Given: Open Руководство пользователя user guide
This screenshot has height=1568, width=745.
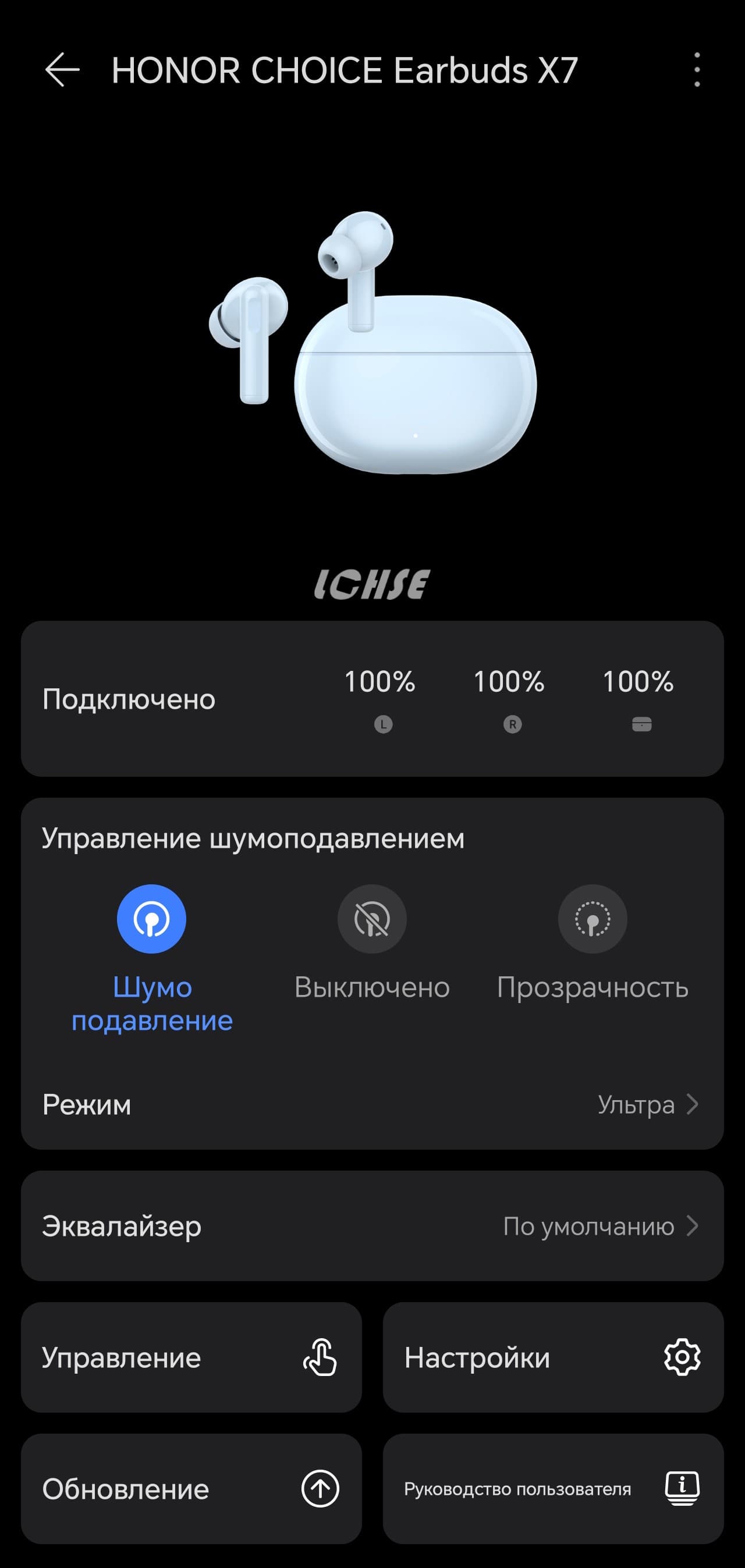Looking at the screenshot, I should pyautogui.click(x=552, y=1489).
